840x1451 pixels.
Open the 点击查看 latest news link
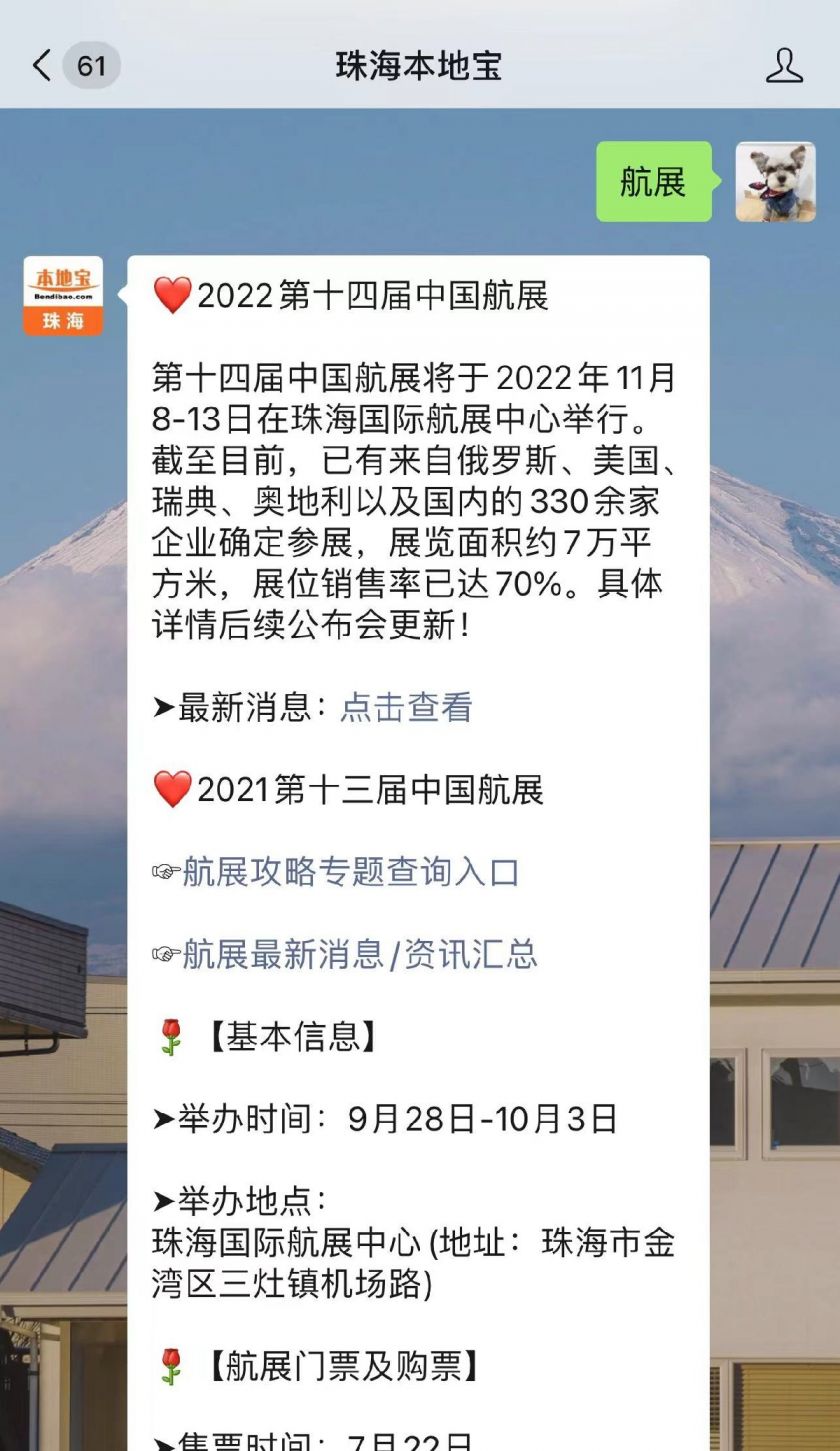(405, 707)
